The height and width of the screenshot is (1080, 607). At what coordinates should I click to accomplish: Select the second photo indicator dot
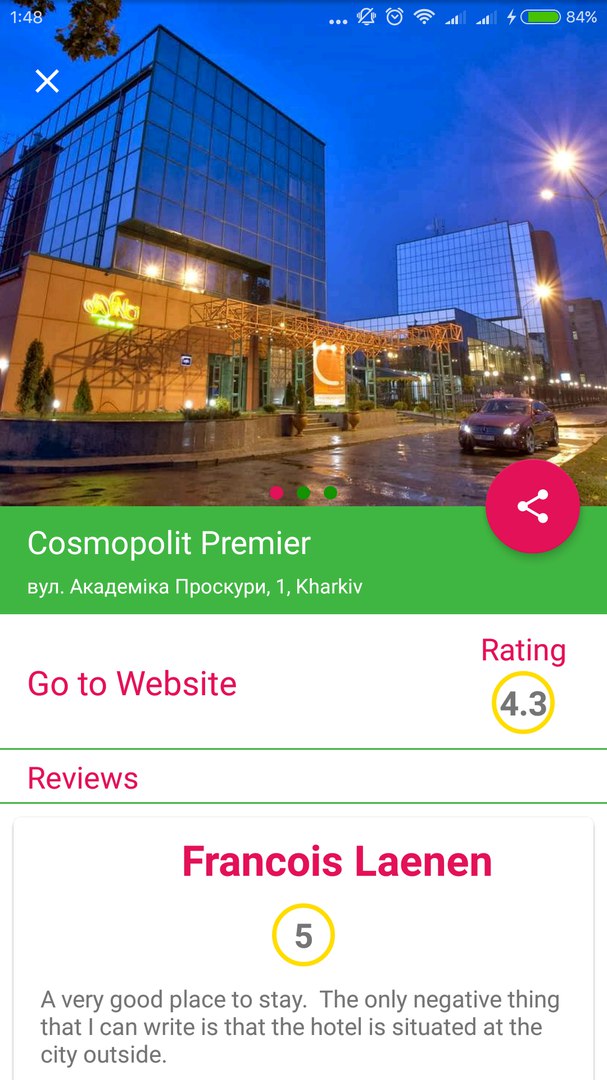[x=303, y=492]
